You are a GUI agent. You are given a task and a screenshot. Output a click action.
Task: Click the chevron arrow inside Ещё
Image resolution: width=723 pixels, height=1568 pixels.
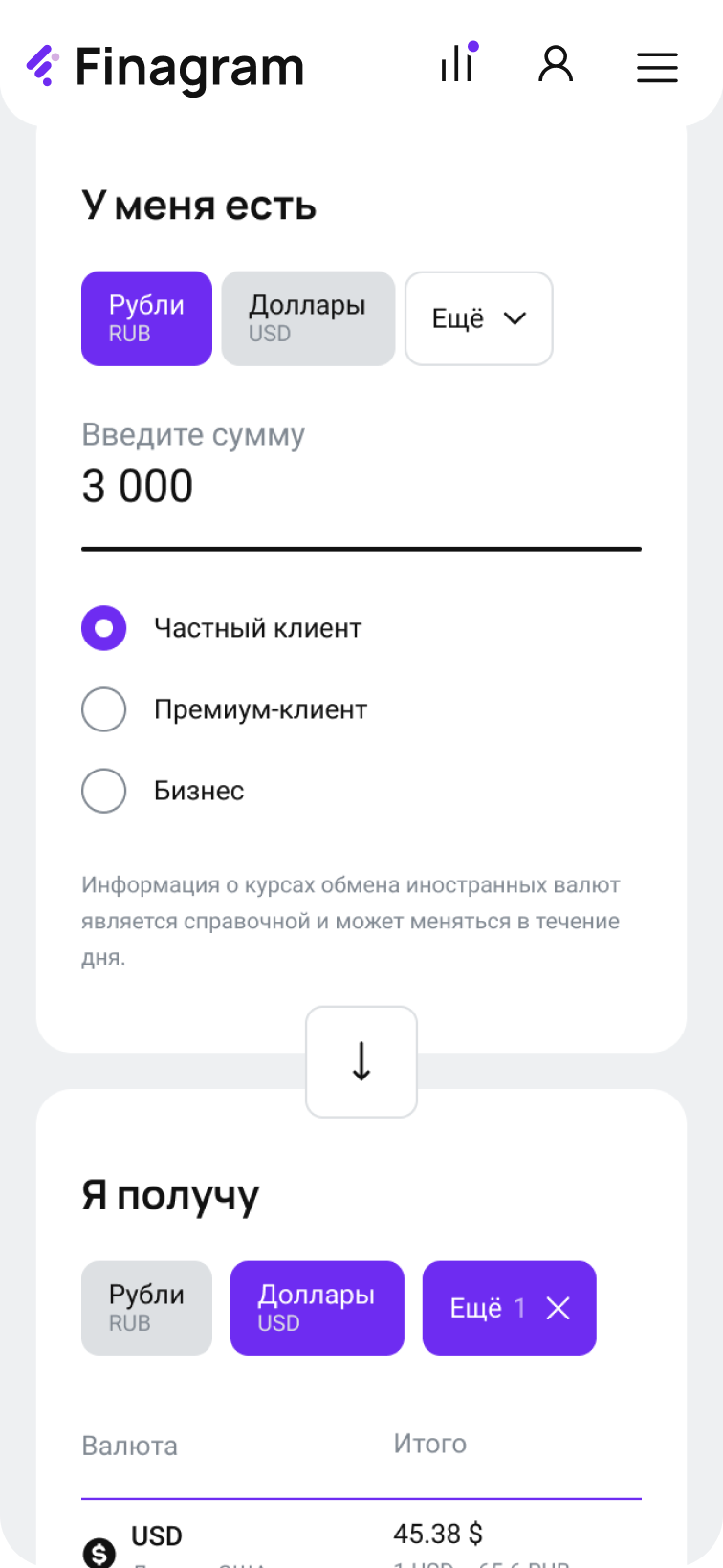(516, 318)
